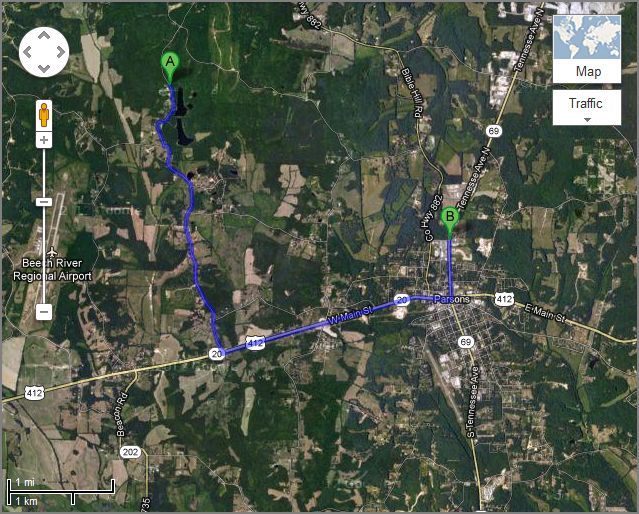Zoom in with the plus button
Viewport: 639px width, 514px height.
click(x=44, y=140)
